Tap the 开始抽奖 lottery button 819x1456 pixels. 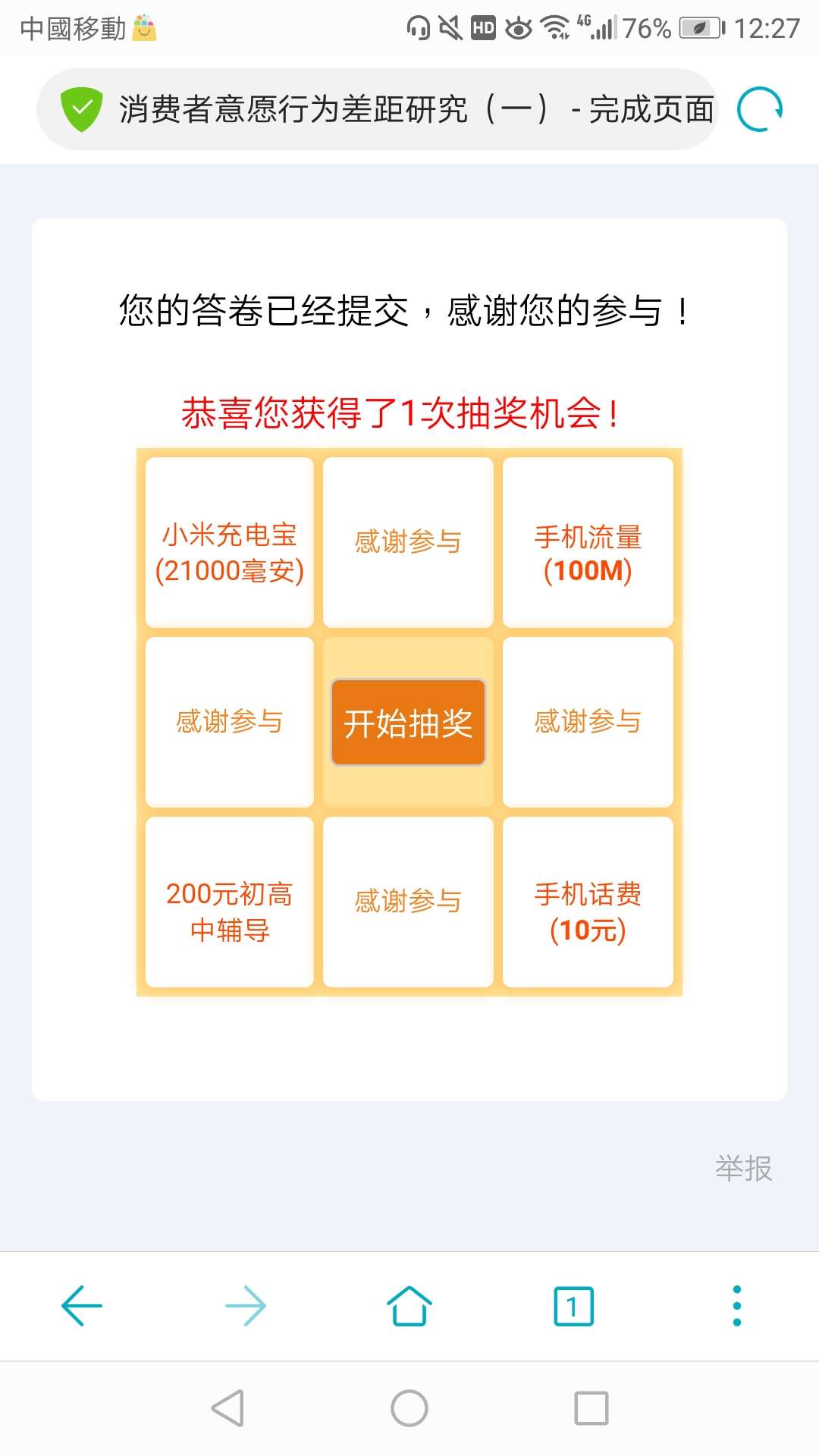tap(408, 723)
